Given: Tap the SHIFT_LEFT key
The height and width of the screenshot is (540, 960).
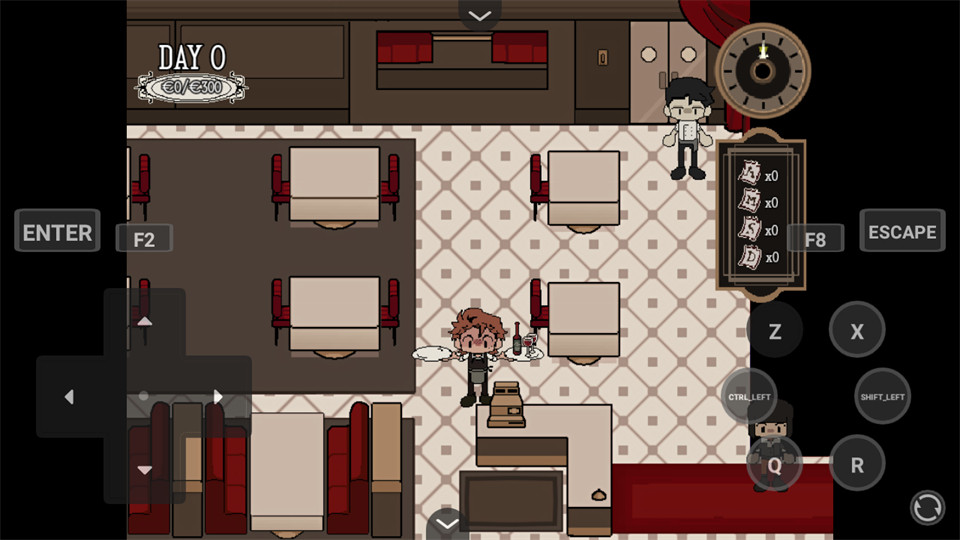Looking at the screenshot, I should [x=882, y=396].
